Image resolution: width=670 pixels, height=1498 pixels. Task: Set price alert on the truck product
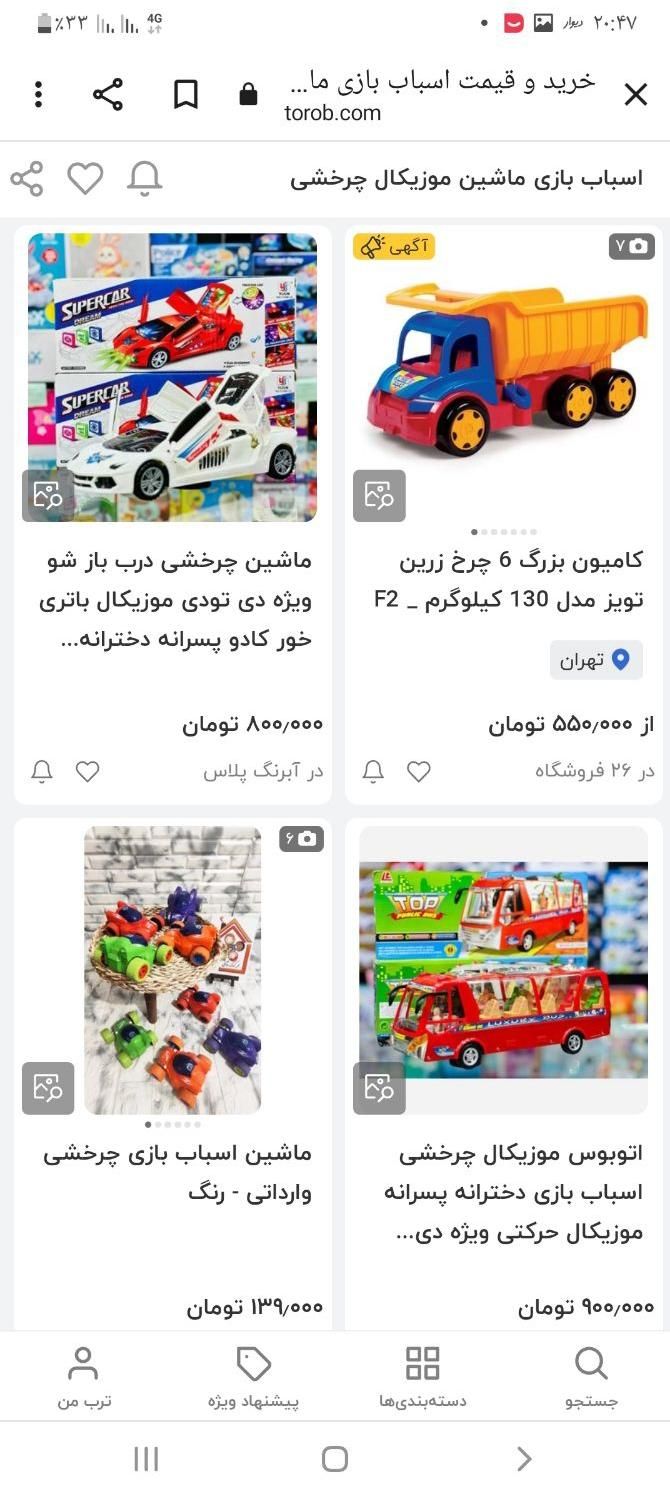coord(373,771)
